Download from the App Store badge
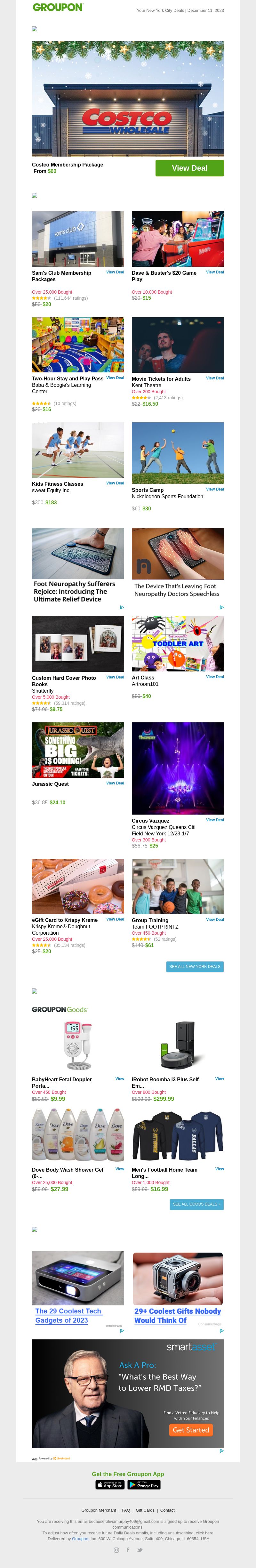 tap(110, 1485)
